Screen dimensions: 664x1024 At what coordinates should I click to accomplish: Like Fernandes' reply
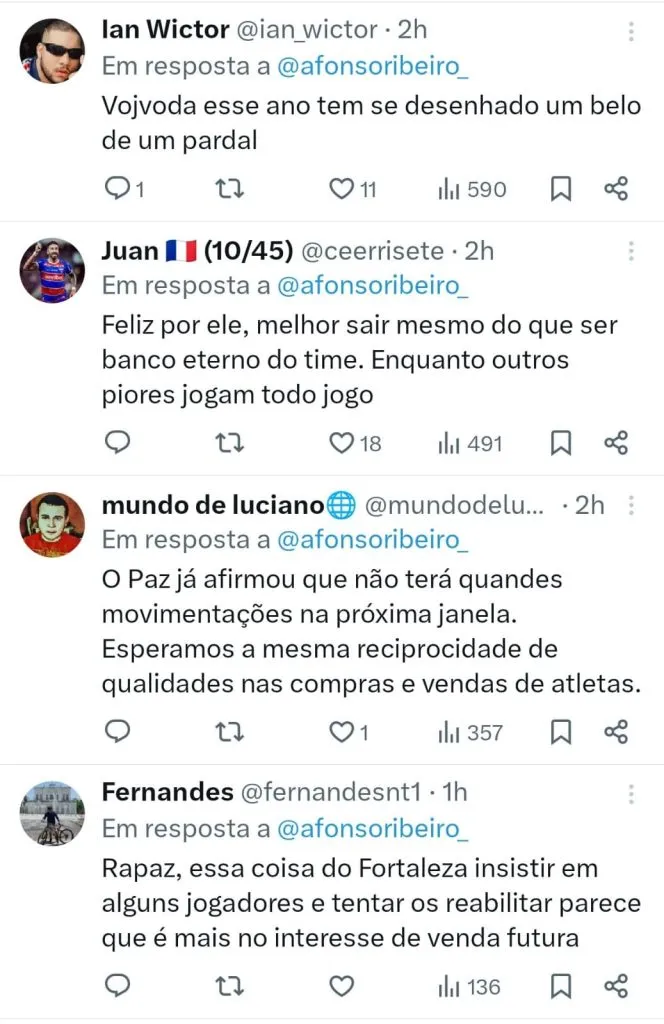coord(343,987)
